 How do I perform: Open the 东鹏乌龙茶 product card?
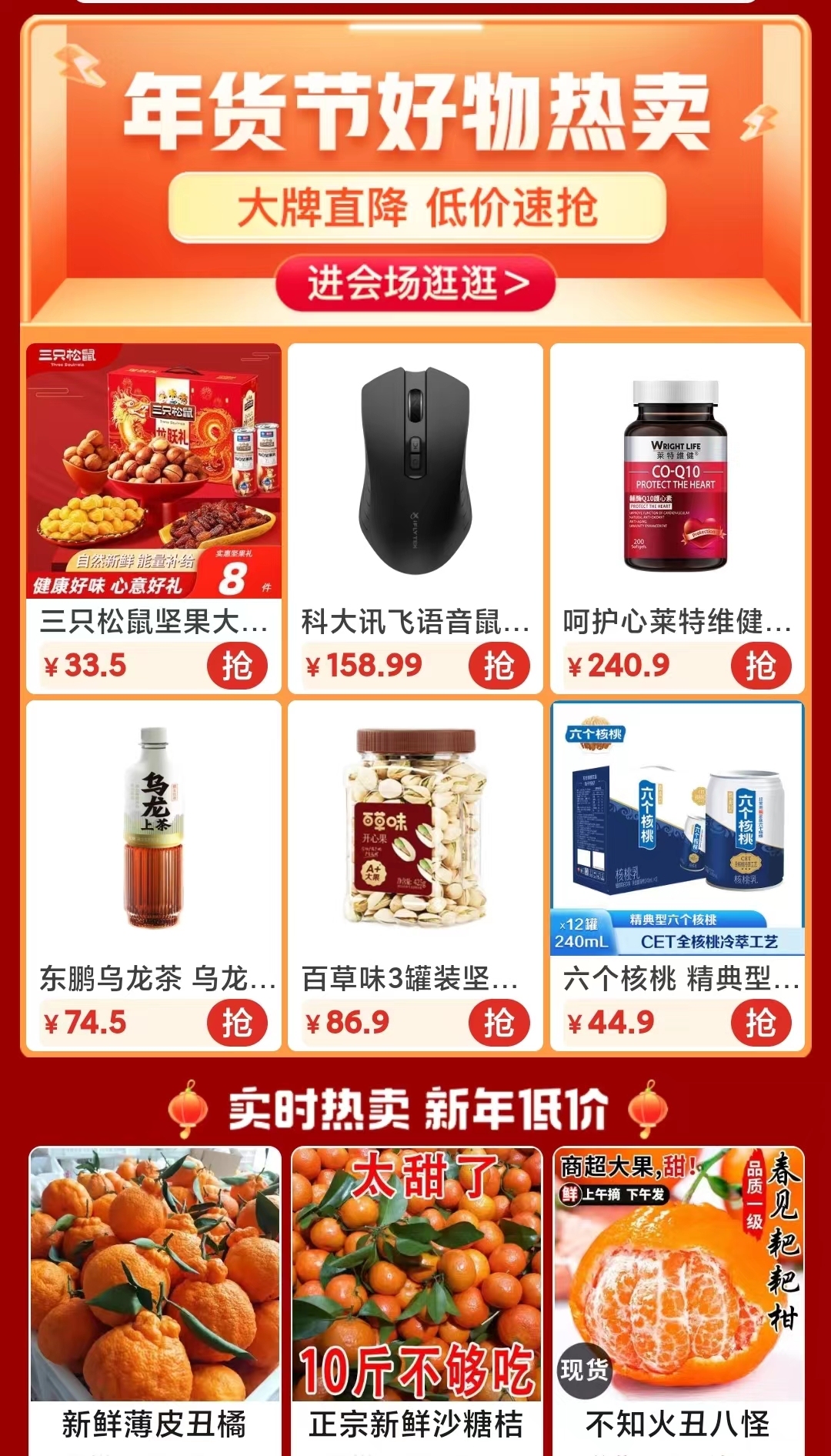[154, 876]
